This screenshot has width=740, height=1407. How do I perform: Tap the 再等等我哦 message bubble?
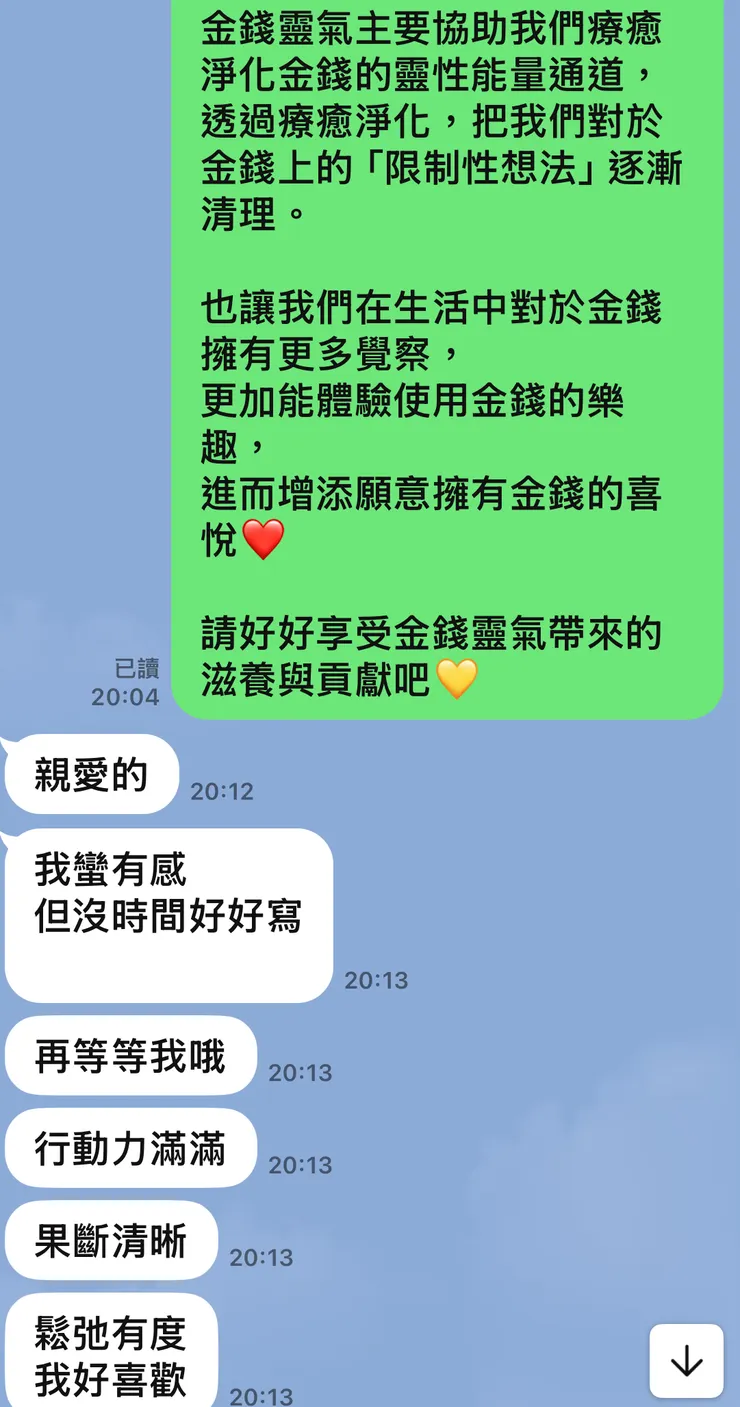coord(129,1055)
